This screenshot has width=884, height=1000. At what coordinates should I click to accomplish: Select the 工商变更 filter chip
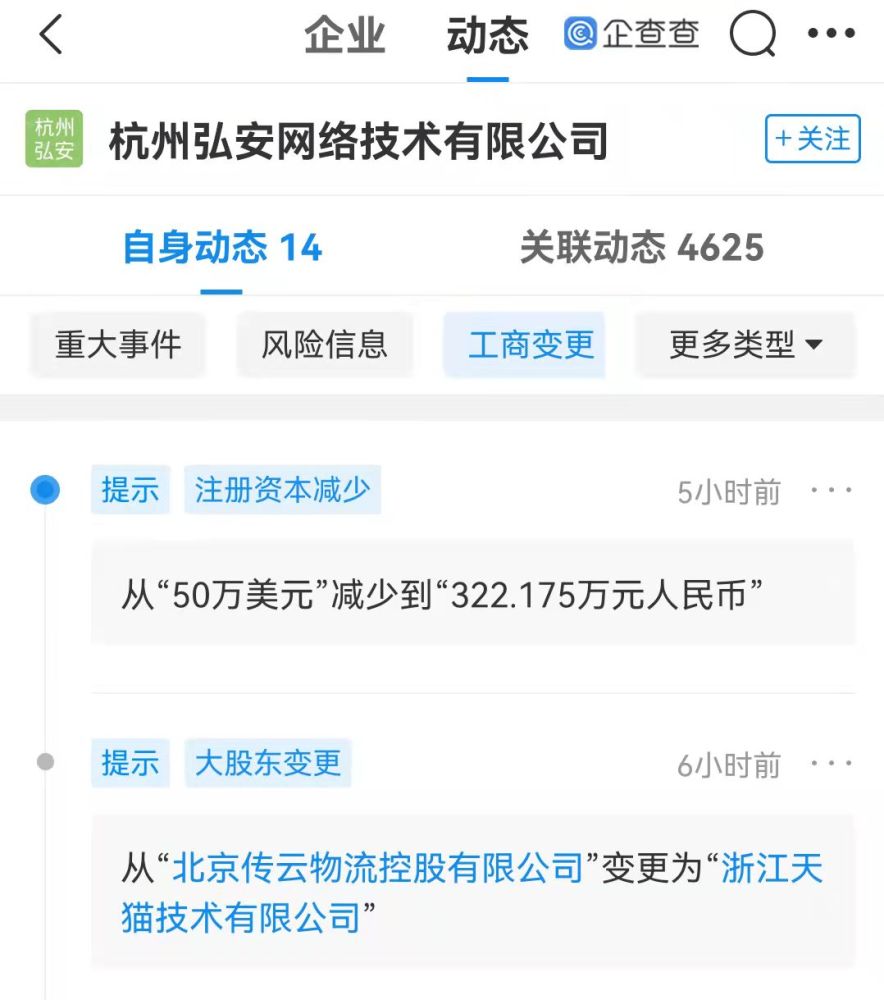coord(531,345)
